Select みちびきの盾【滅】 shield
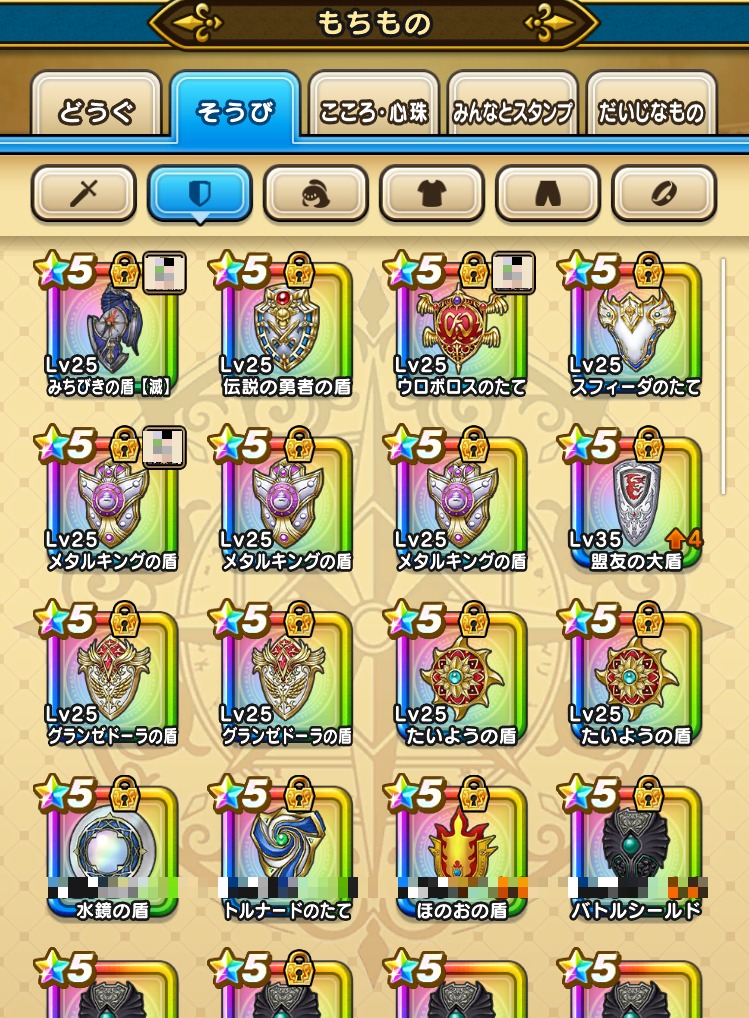Viewport: 749px width, 1018px height. [112, 330]
